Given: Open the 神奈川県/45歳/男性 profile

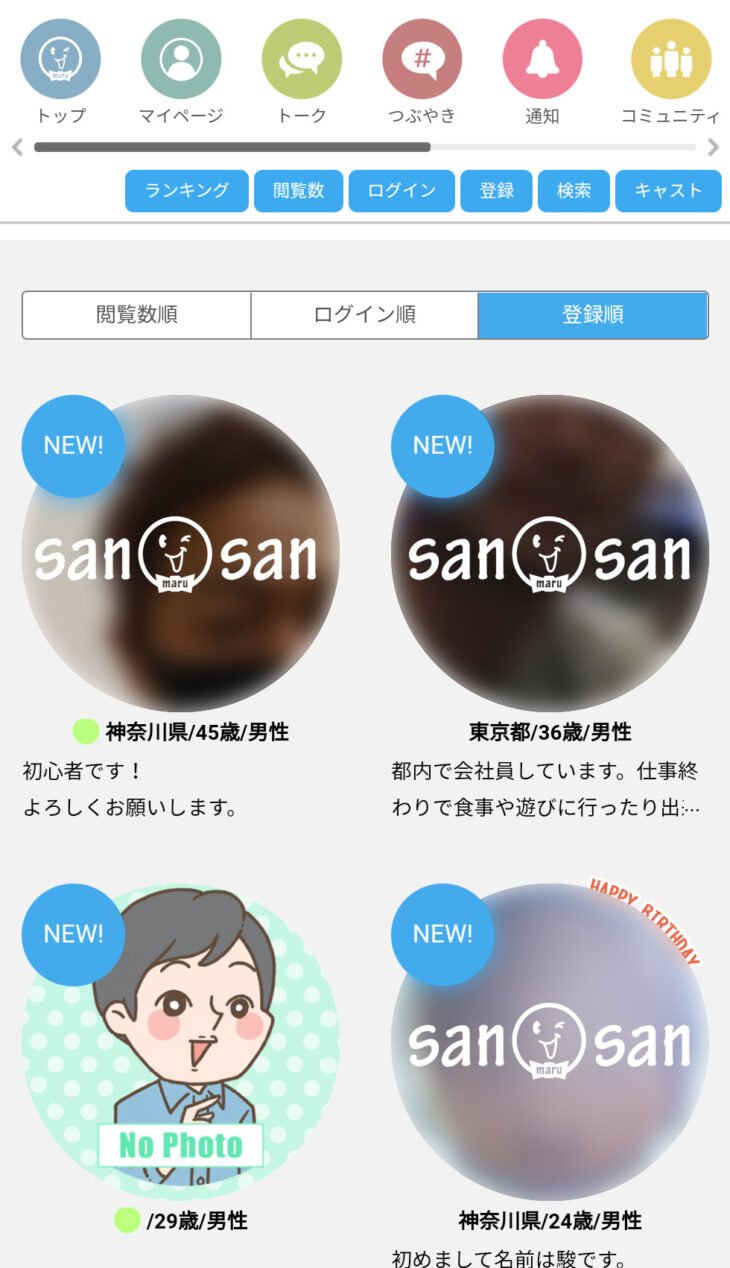Looking at the screenshot, I should click(181, 553).
